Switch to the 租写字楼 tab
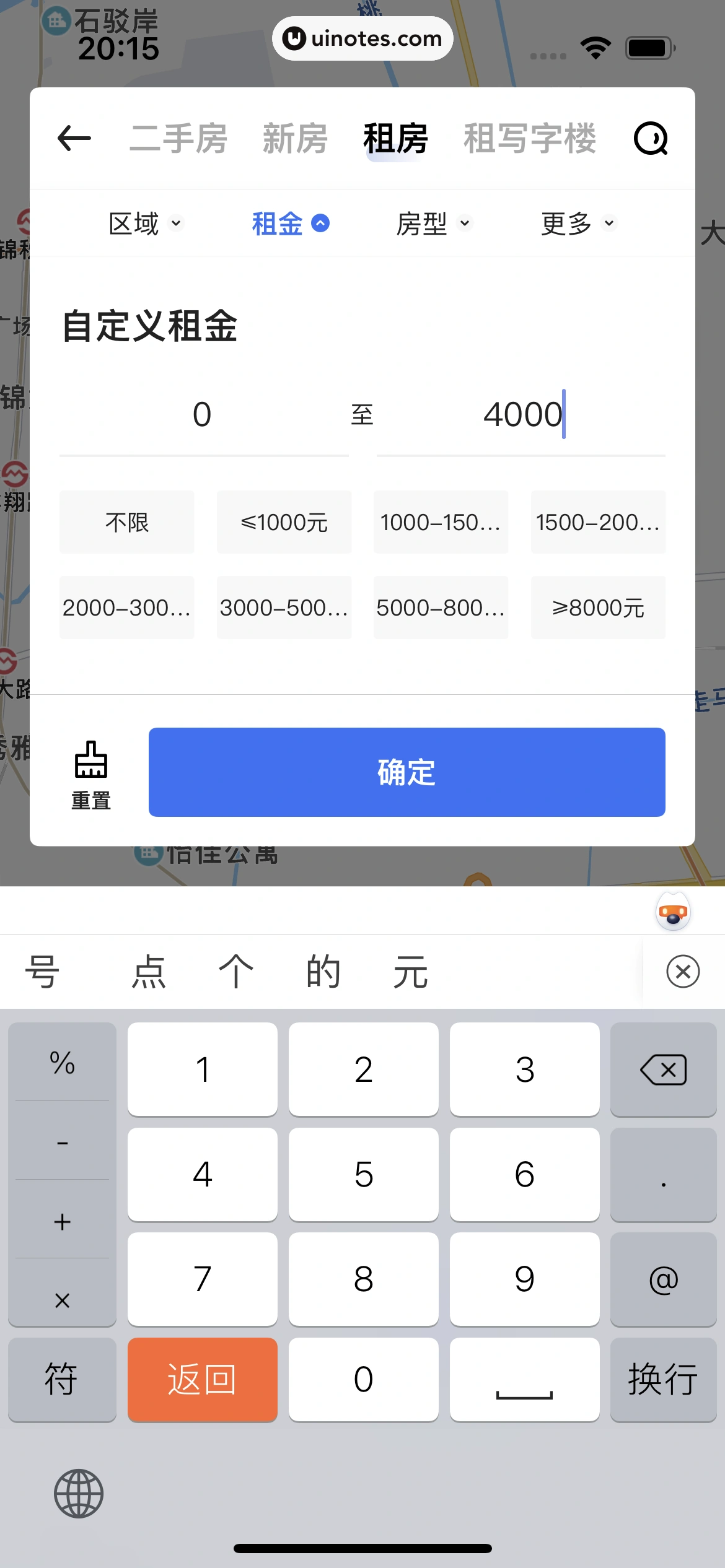 click(530, 138)
